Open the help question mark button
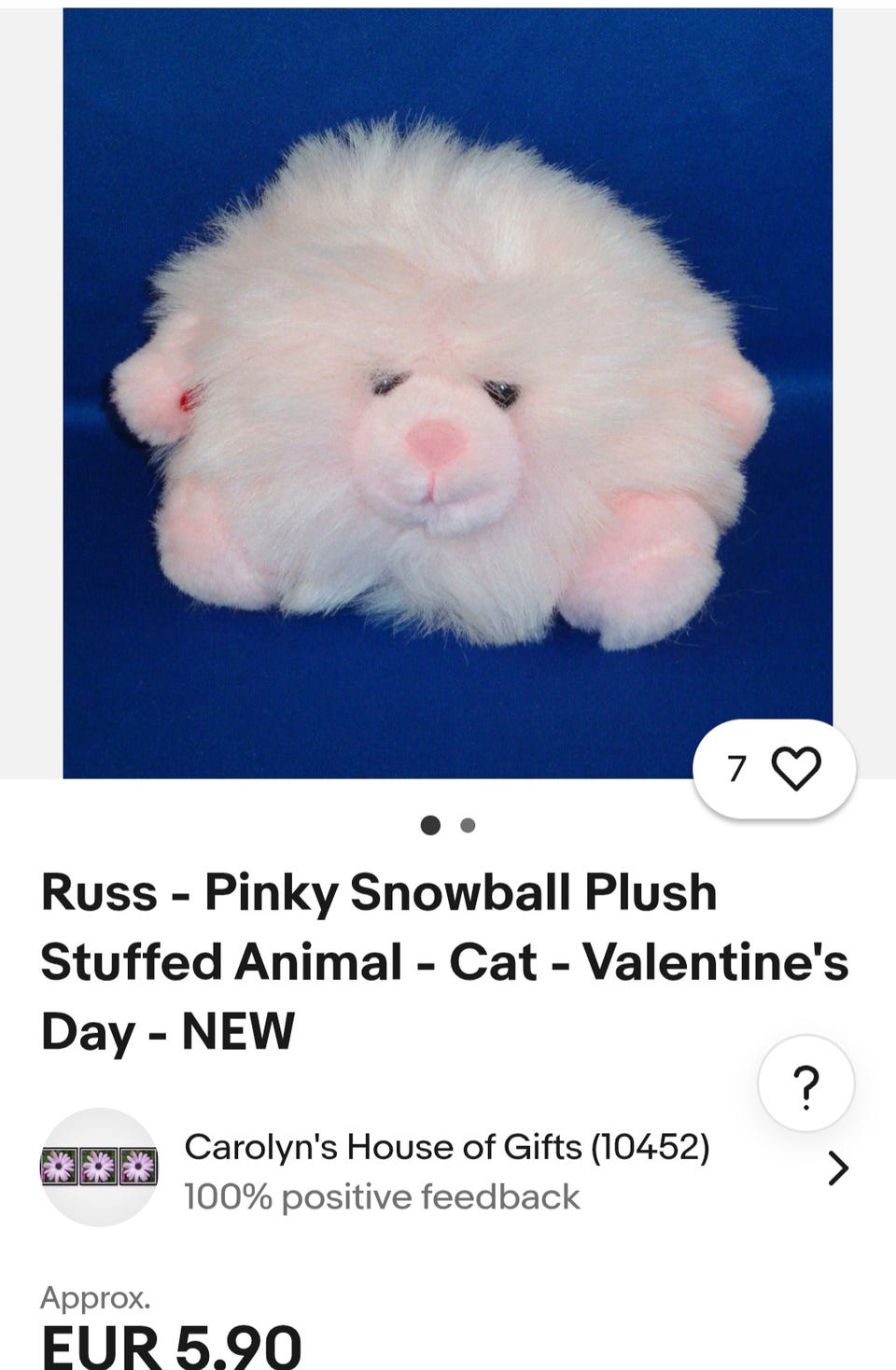The width and height of the screenshot is (896, 1370). (x=805, y=1084)
